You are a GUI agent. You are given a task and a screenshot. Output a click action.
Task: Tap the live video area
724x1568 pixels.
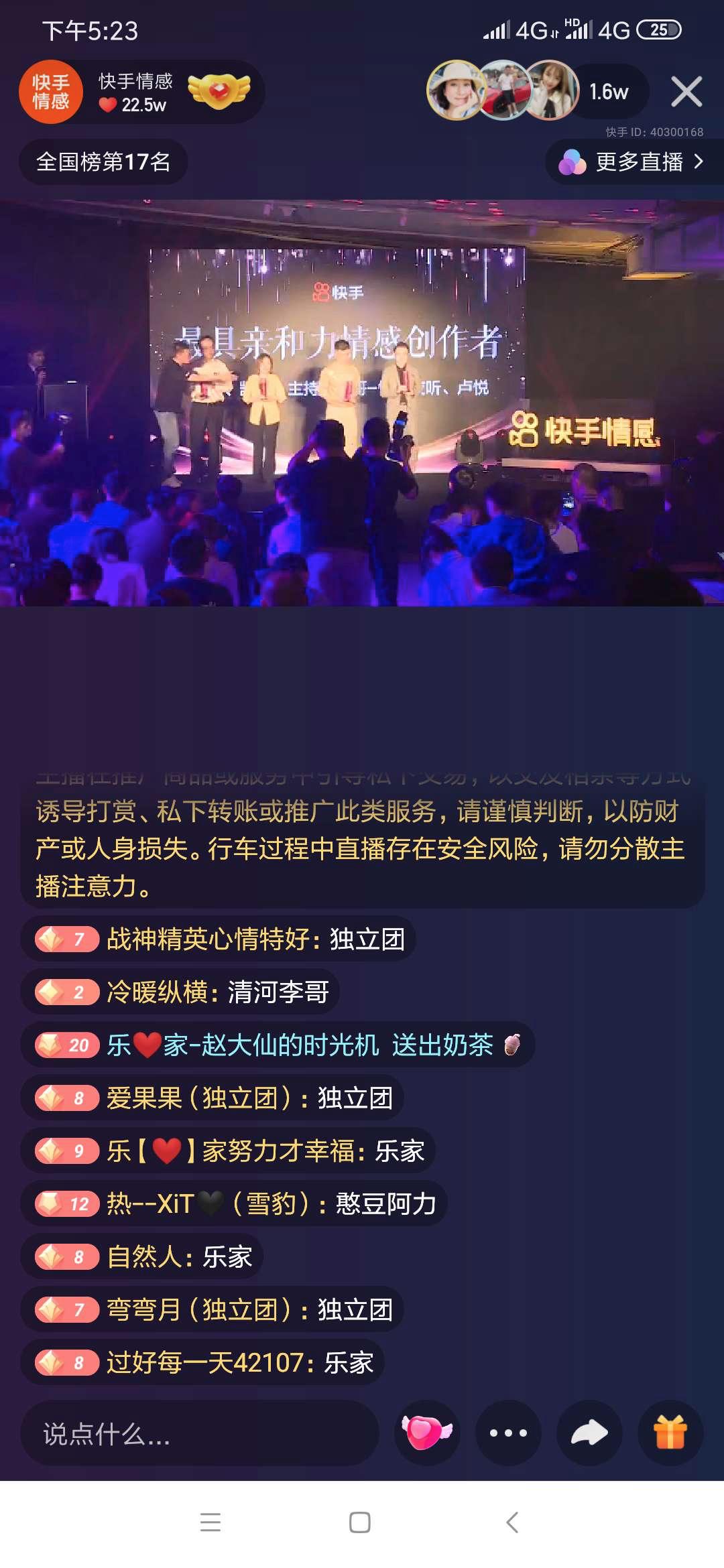coord(362,403)
